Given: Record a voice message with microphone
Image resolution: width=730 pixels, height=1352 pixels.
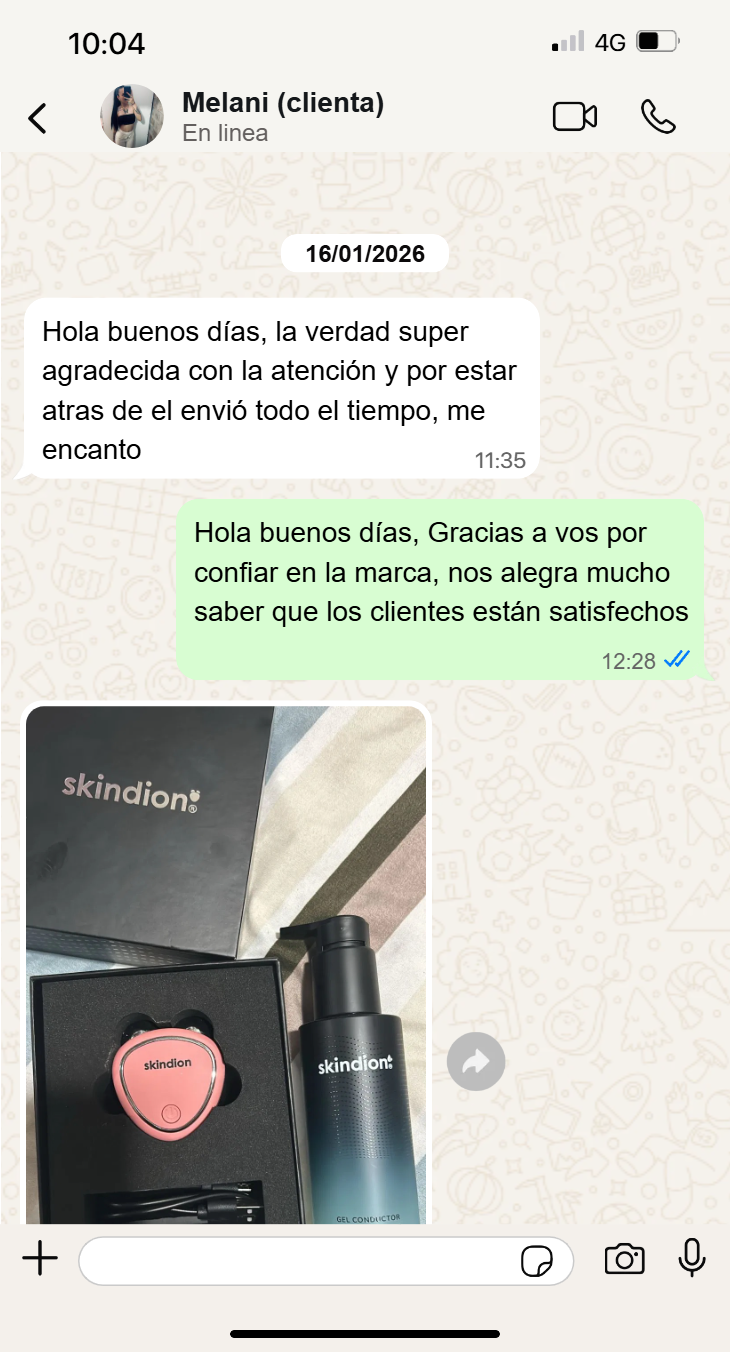Looking at the screenshot, I should coord(692,1259).
